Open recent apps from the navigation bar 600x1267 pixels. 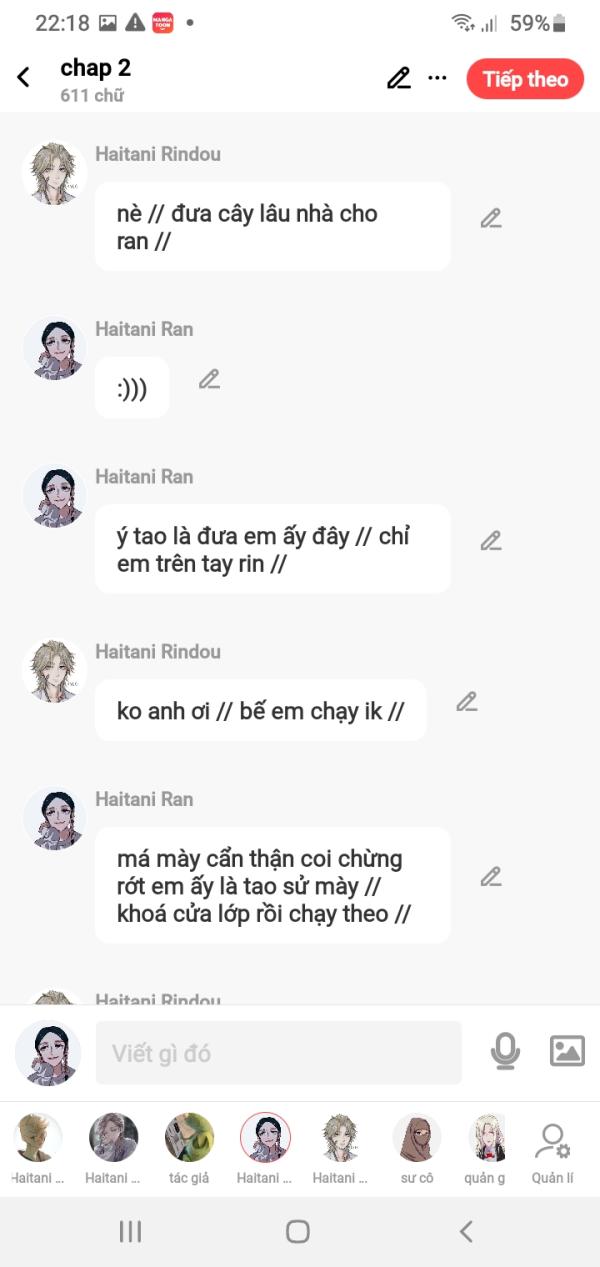click(130, 1231)
